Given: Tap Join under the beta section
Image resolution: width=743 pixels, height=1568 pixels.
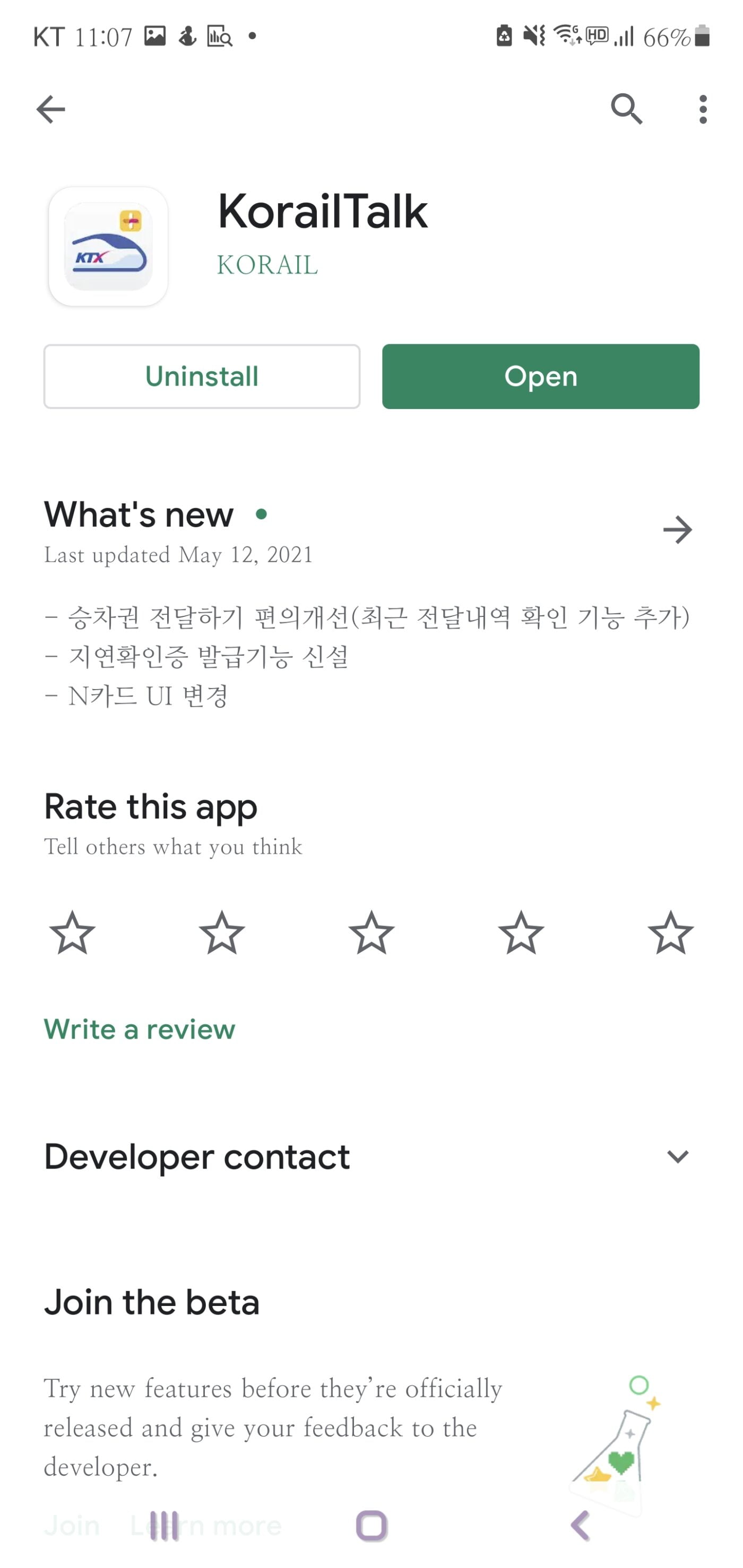Looking at the screenshot, I should [x=73, y=1525].
